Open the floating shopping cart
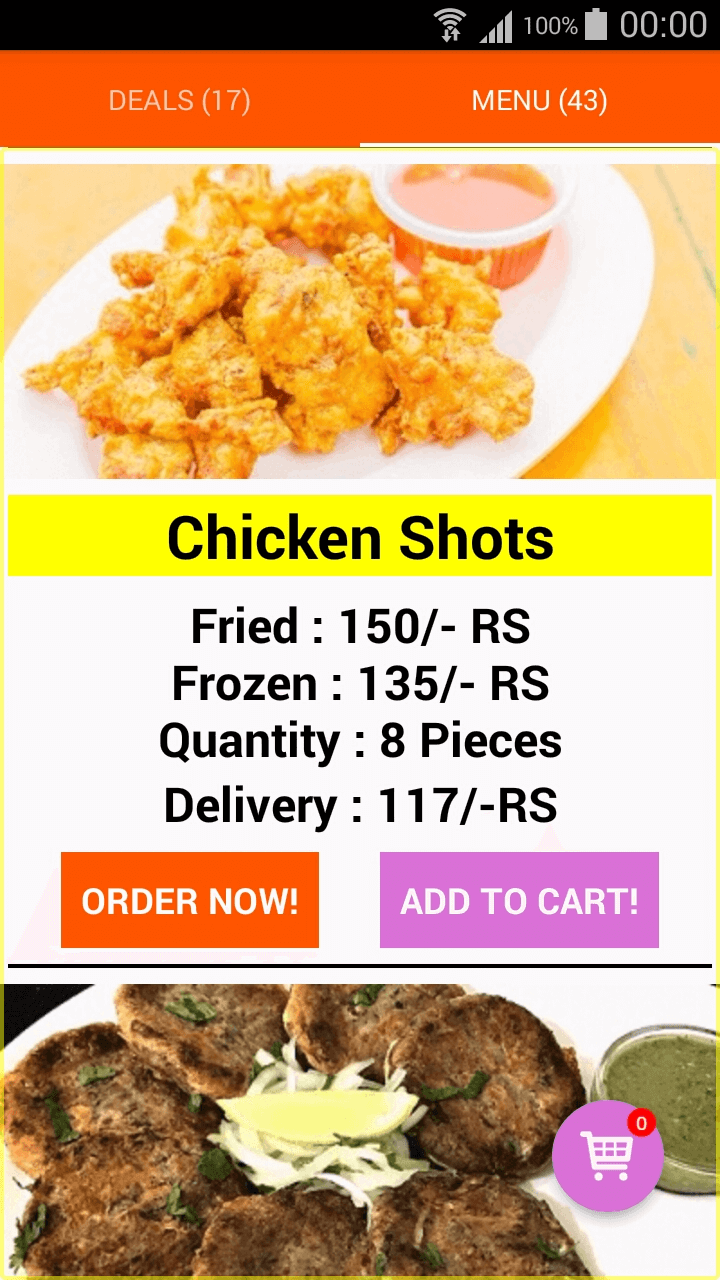Image resolution: width=720 pixels, height=1280 pixels. pyautogui.click(x=607, y=1156)
